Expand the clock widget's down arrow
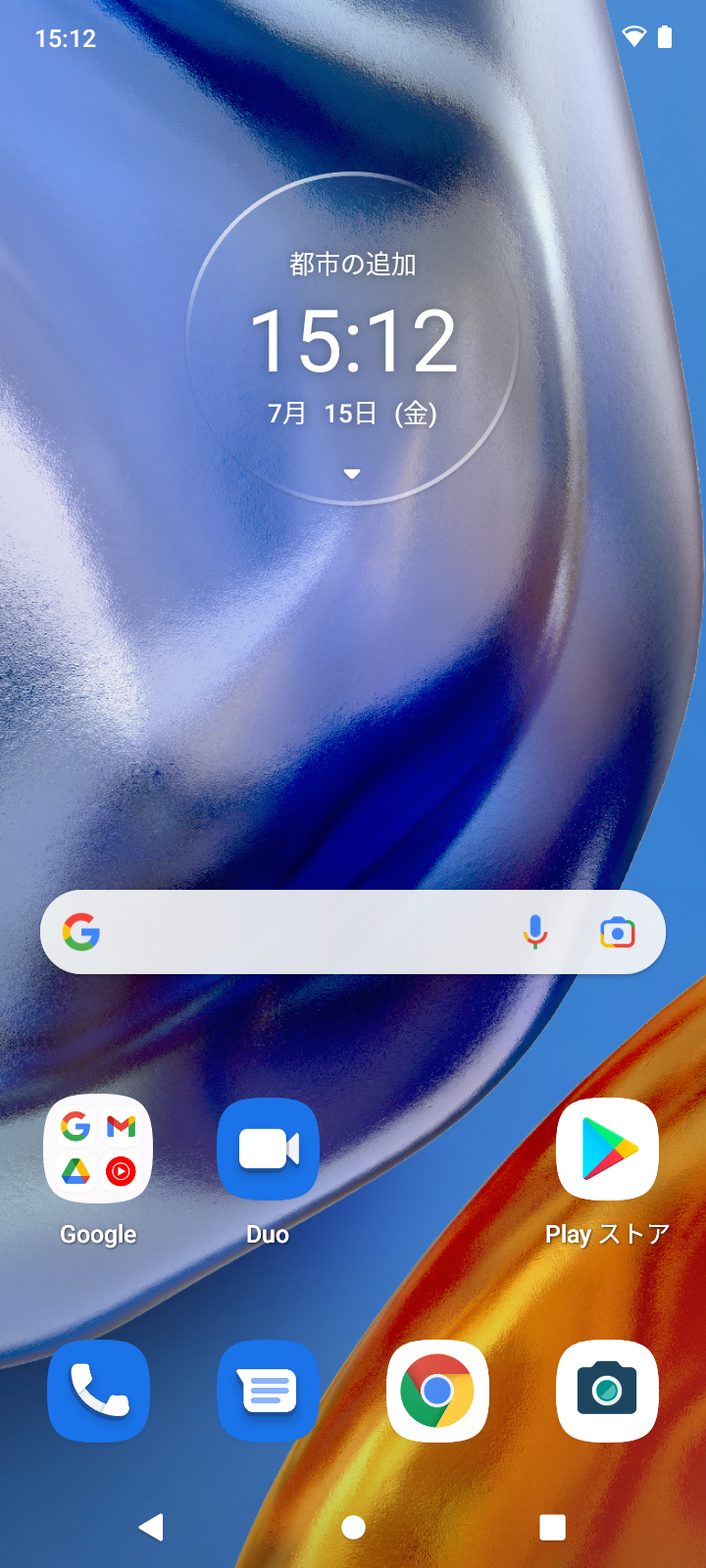The height and width of the screenshot is (1568, 706). [352, 474]
